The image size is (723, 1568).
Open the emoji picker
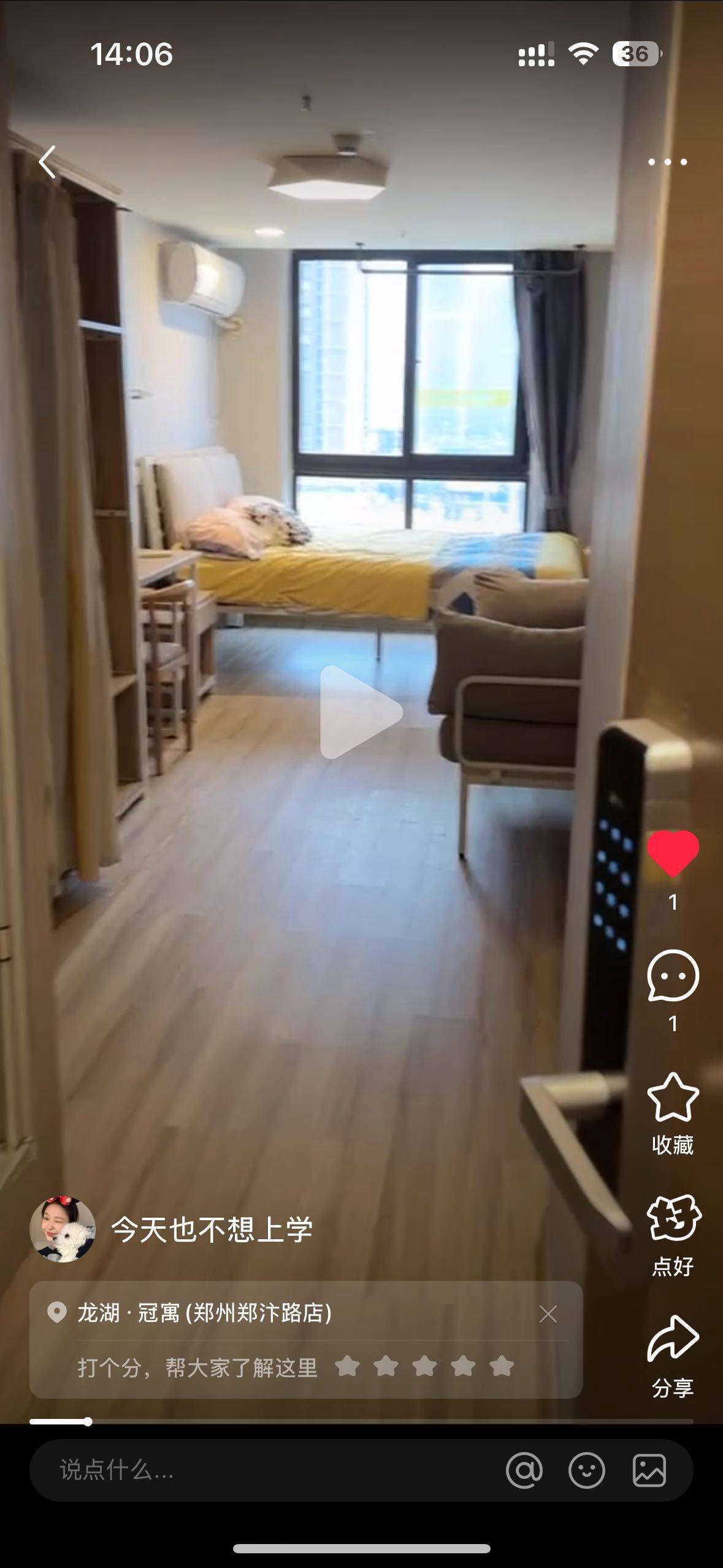[586, 1470]
